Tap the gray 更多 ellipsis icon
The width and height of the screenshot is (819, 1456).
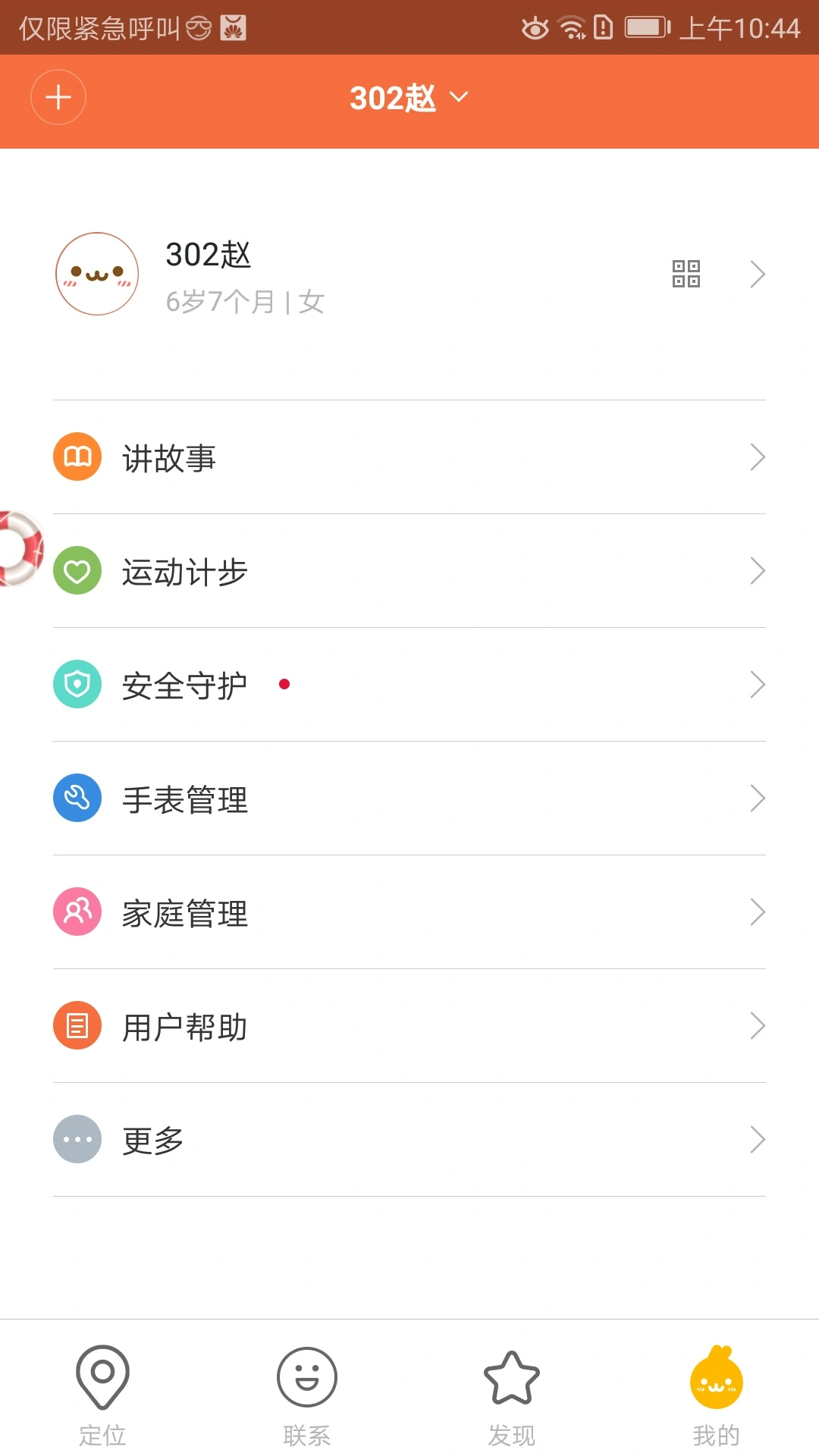click(x=77, y=1137)
